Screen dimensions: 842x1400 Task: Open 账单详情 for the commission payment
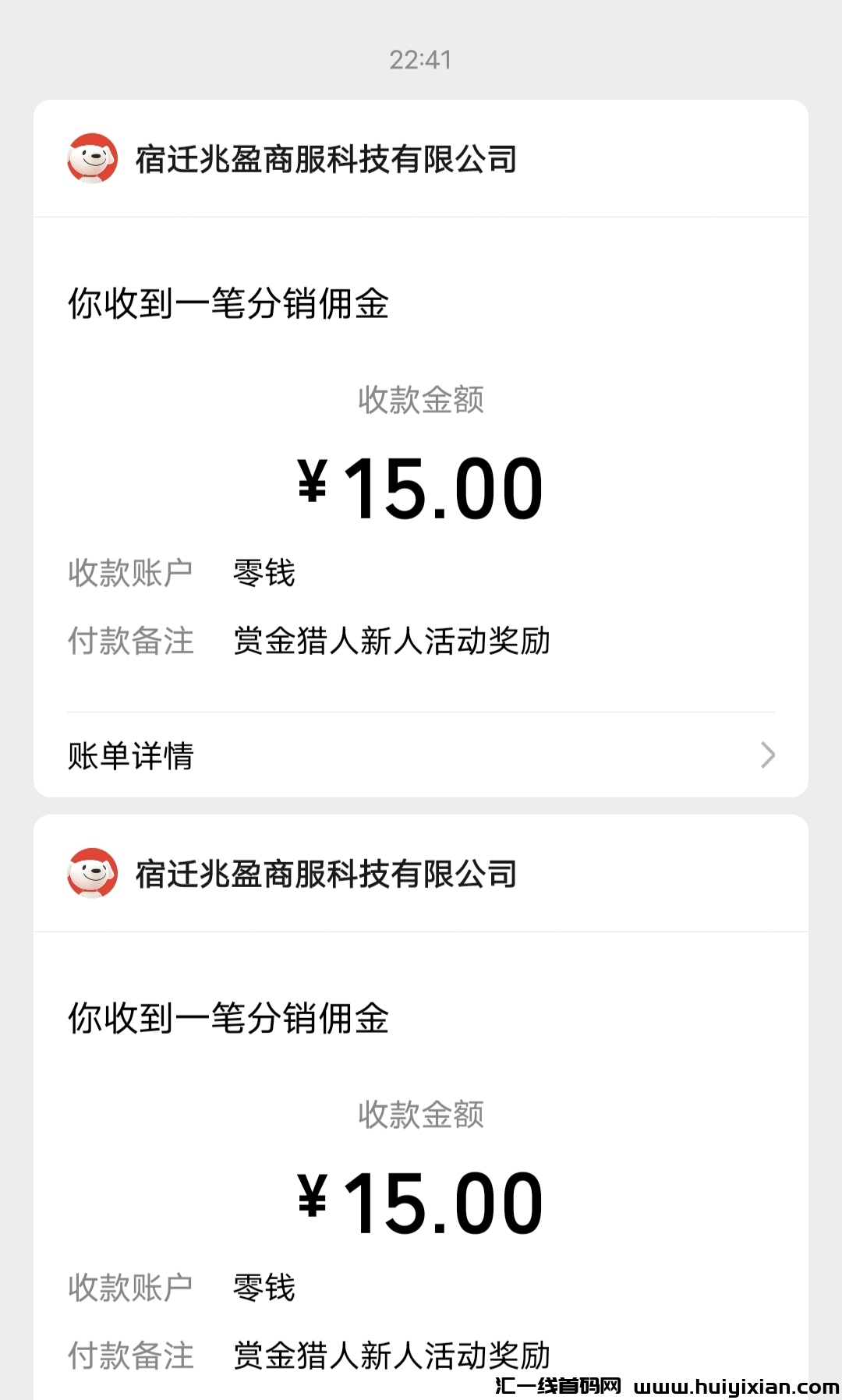(x=421, y=755)
